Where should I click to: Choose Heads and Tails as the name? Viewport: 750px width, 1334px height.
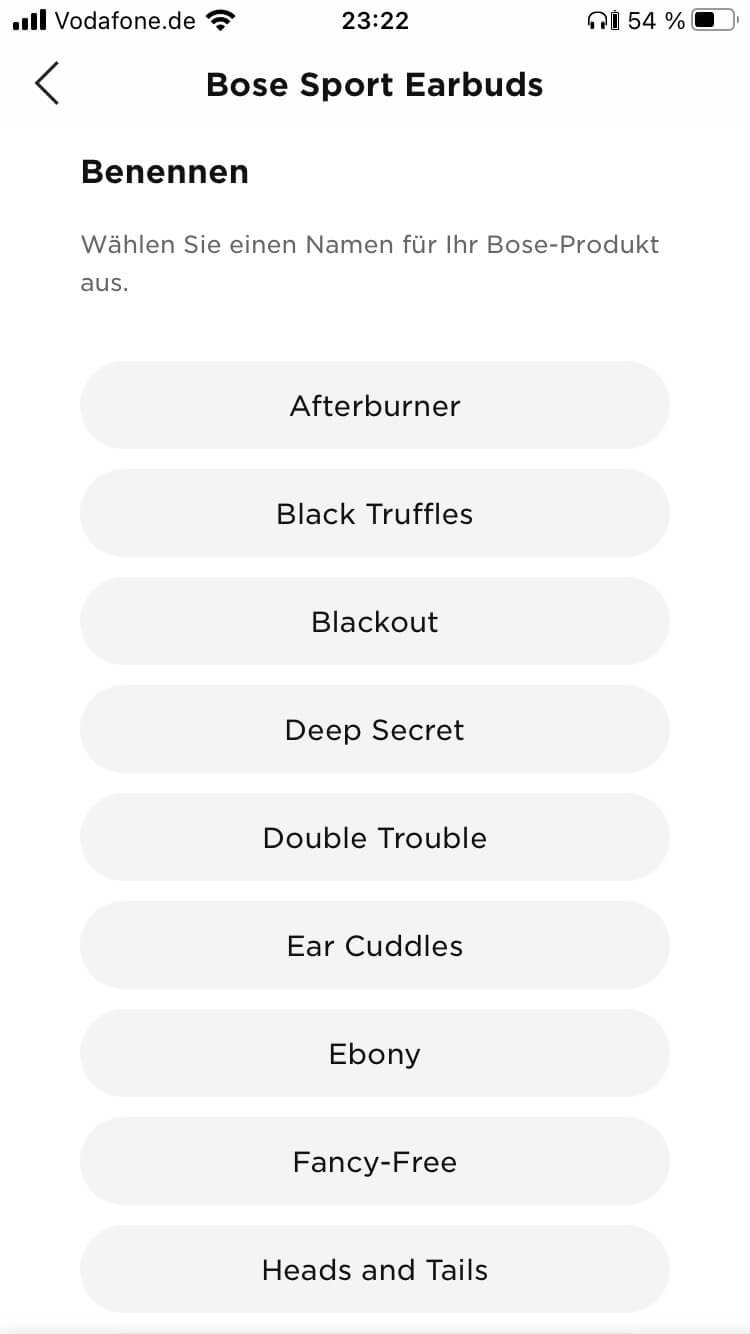pyautogui.click(x=374, y=1270)
